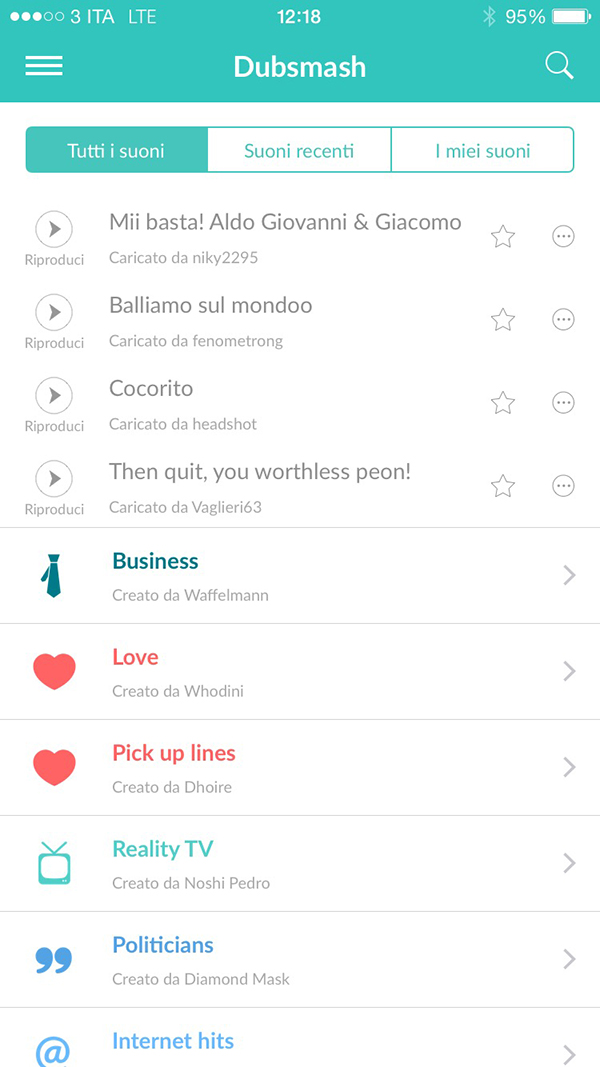Select the Tutti i suoni tab

116,151
